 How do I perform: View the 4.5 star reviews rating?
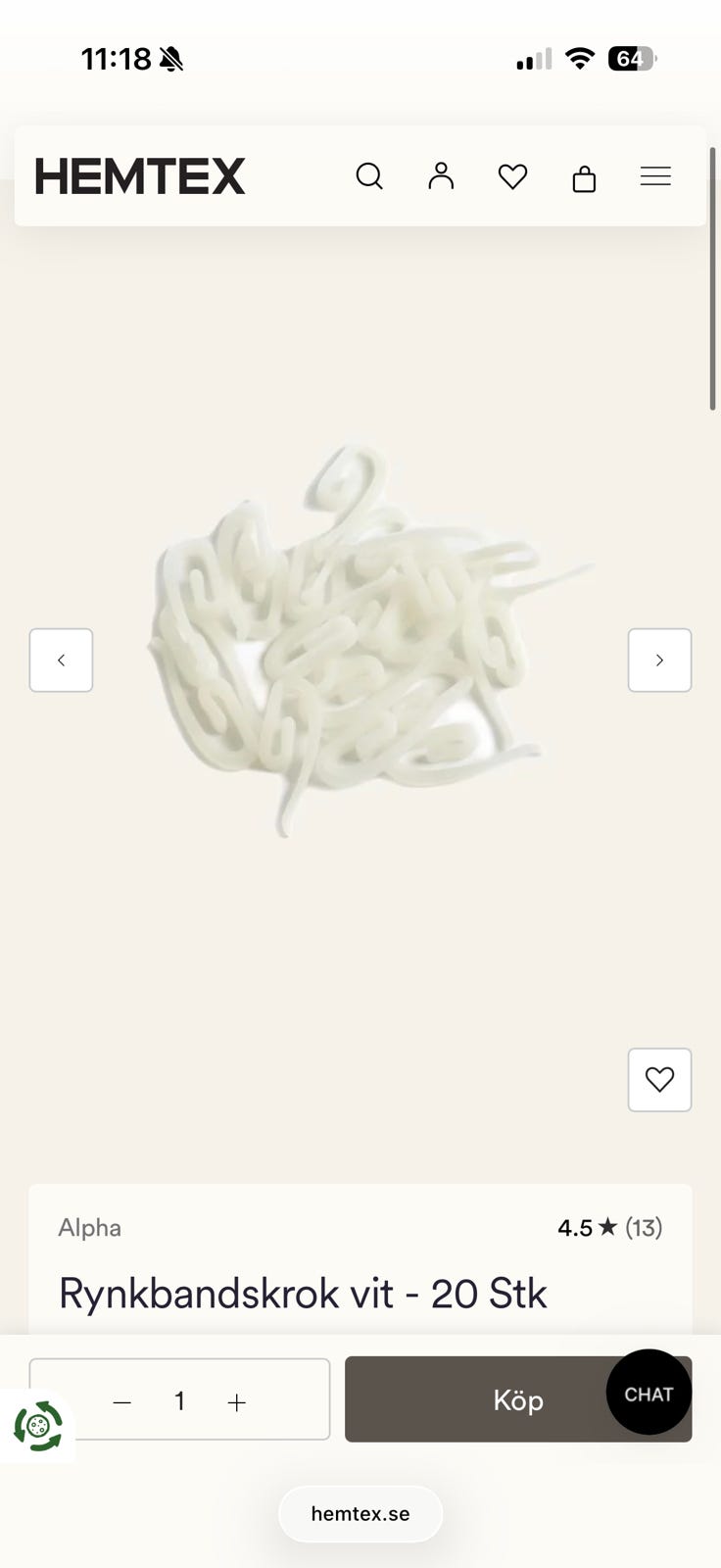[609, 1227]
